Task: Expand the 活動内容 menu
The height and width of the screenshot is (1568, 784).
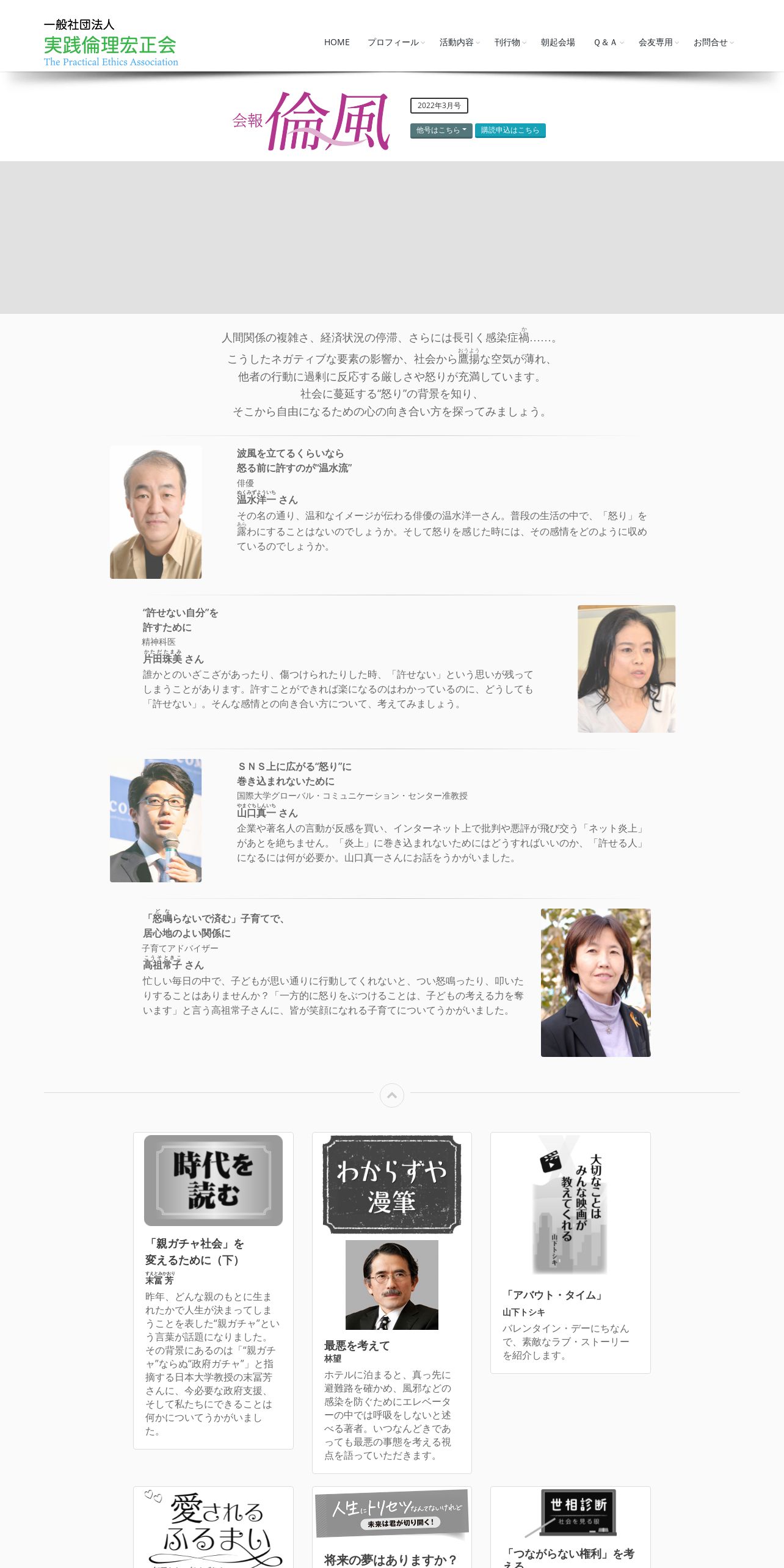Action: click(459, 42)
